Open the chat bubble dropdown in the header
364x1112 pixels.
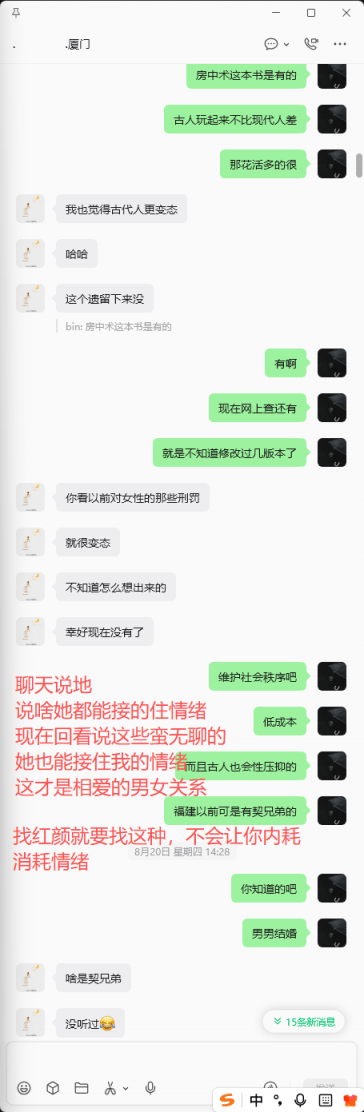point(276,44)
